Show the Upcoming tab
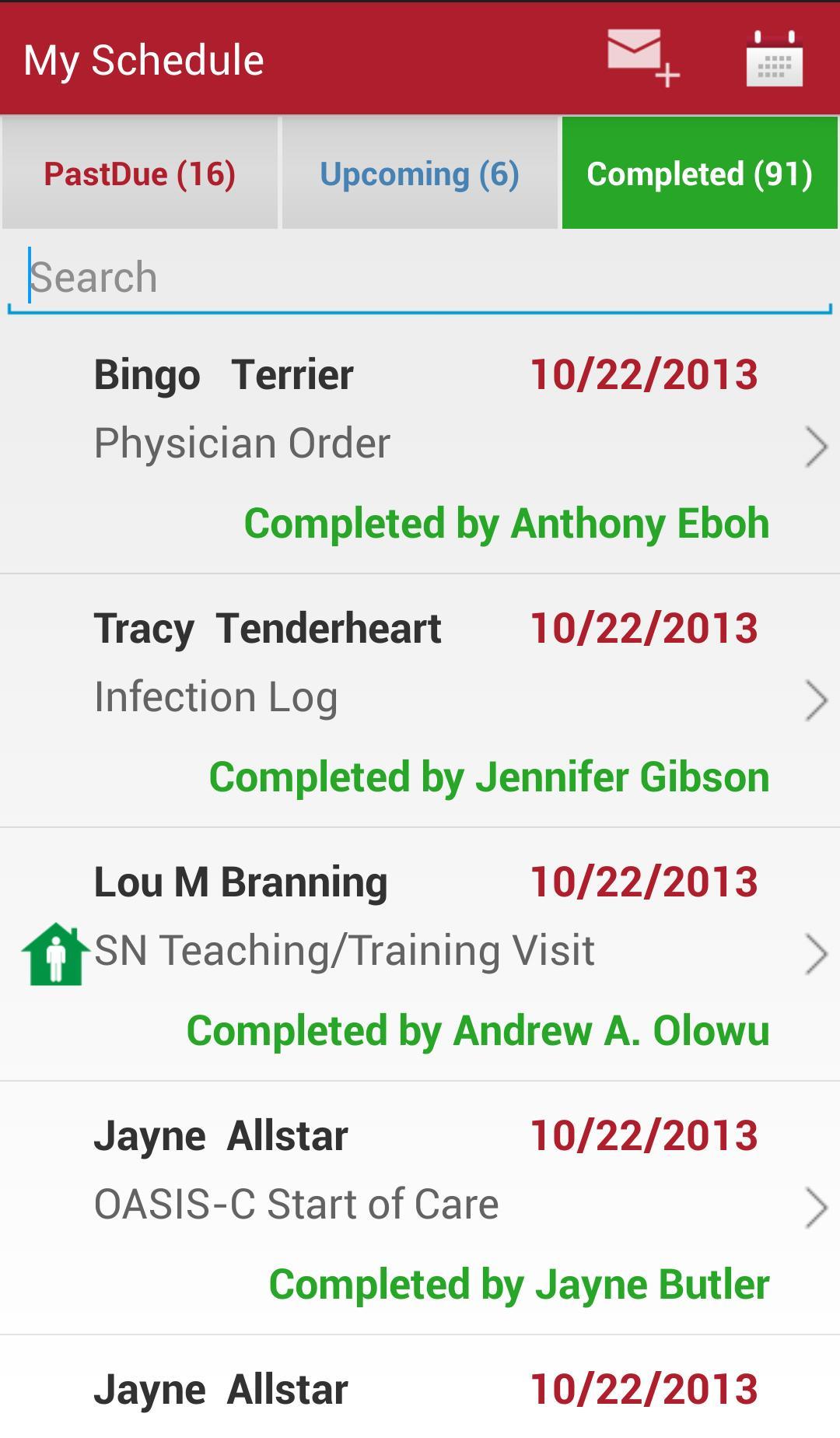The height and width of the screenshot is (1438, 840). 419,174
